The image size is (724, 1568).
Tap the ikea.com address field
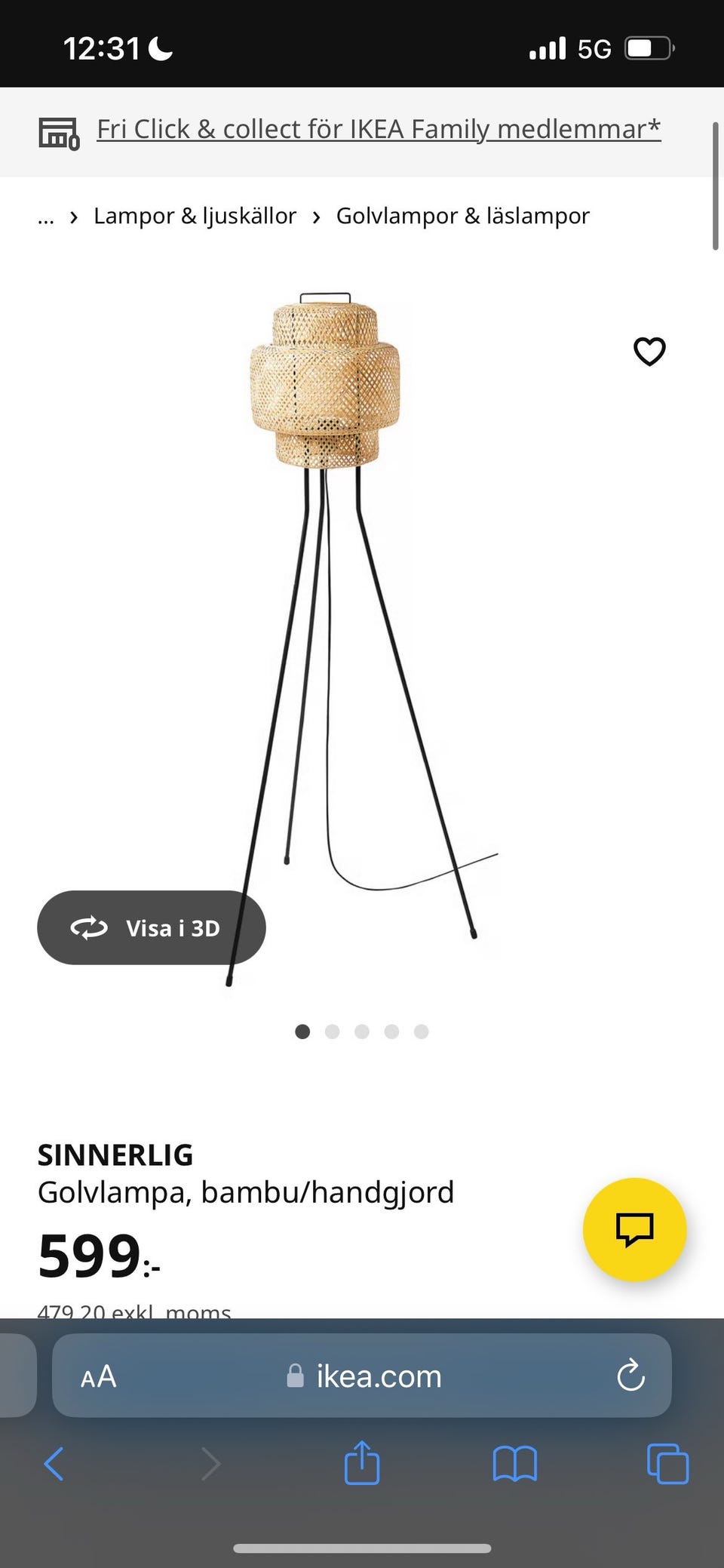click(362, 1376)
